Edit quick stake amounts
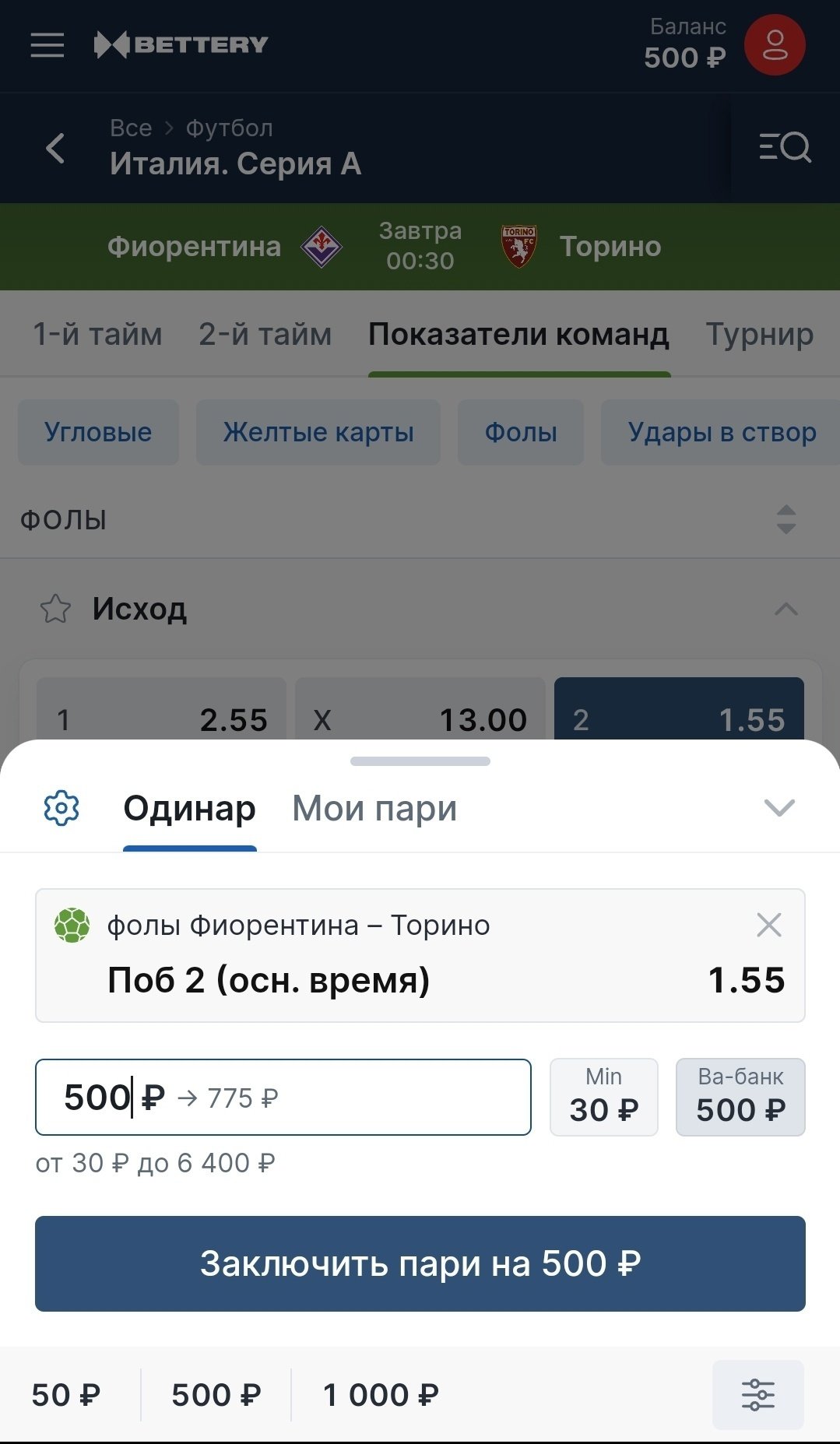 point(757,1395)
